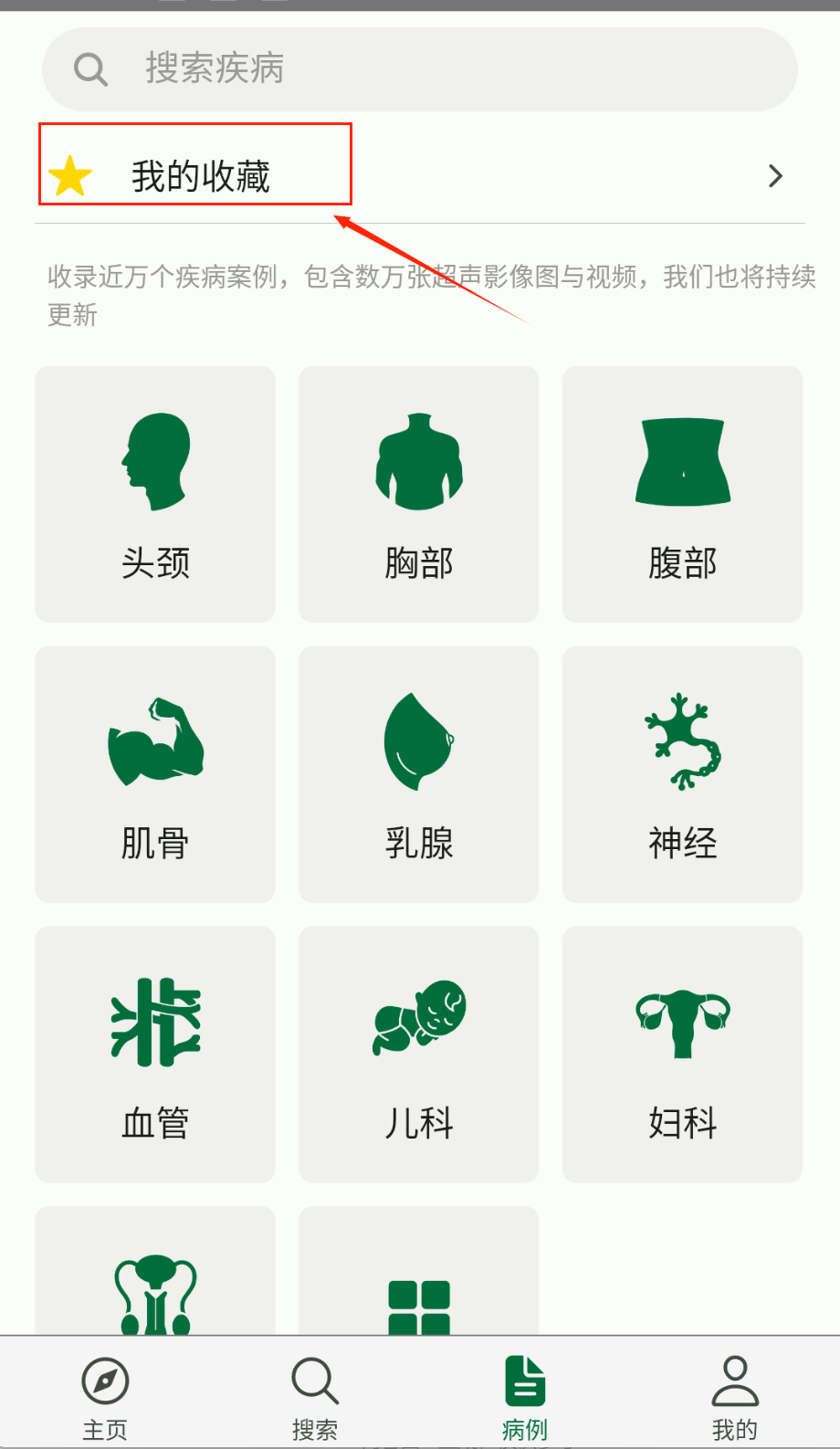840x1449 pixels.
Task: Switch to the 主页 tab
Action: 105,1397
